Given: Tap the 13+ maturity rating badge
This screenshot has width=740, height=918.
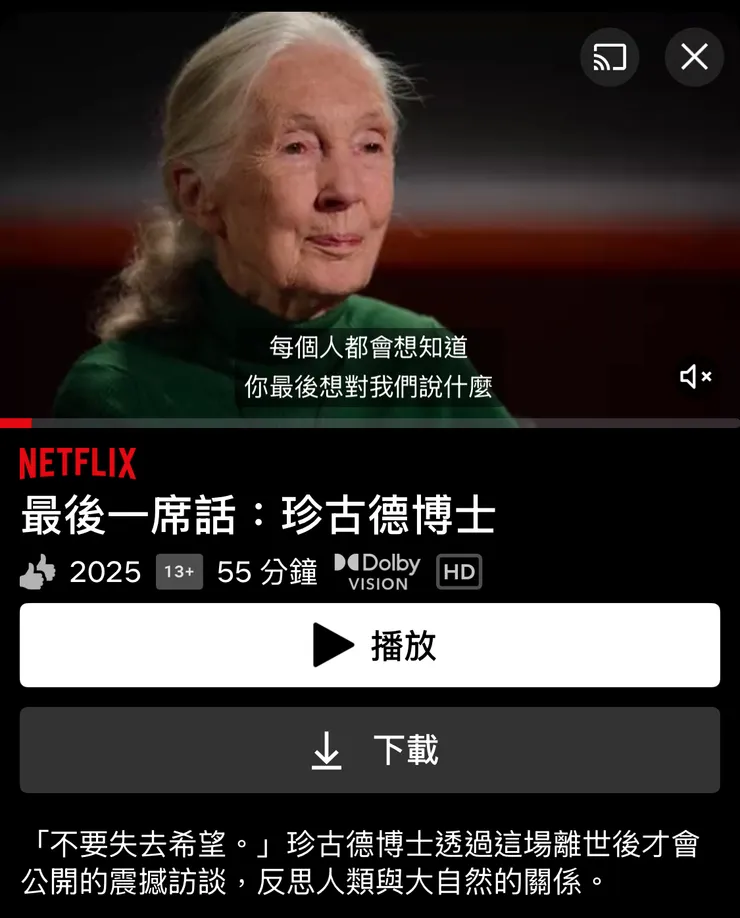Looking at the screenshot, I should pos(178,573).
